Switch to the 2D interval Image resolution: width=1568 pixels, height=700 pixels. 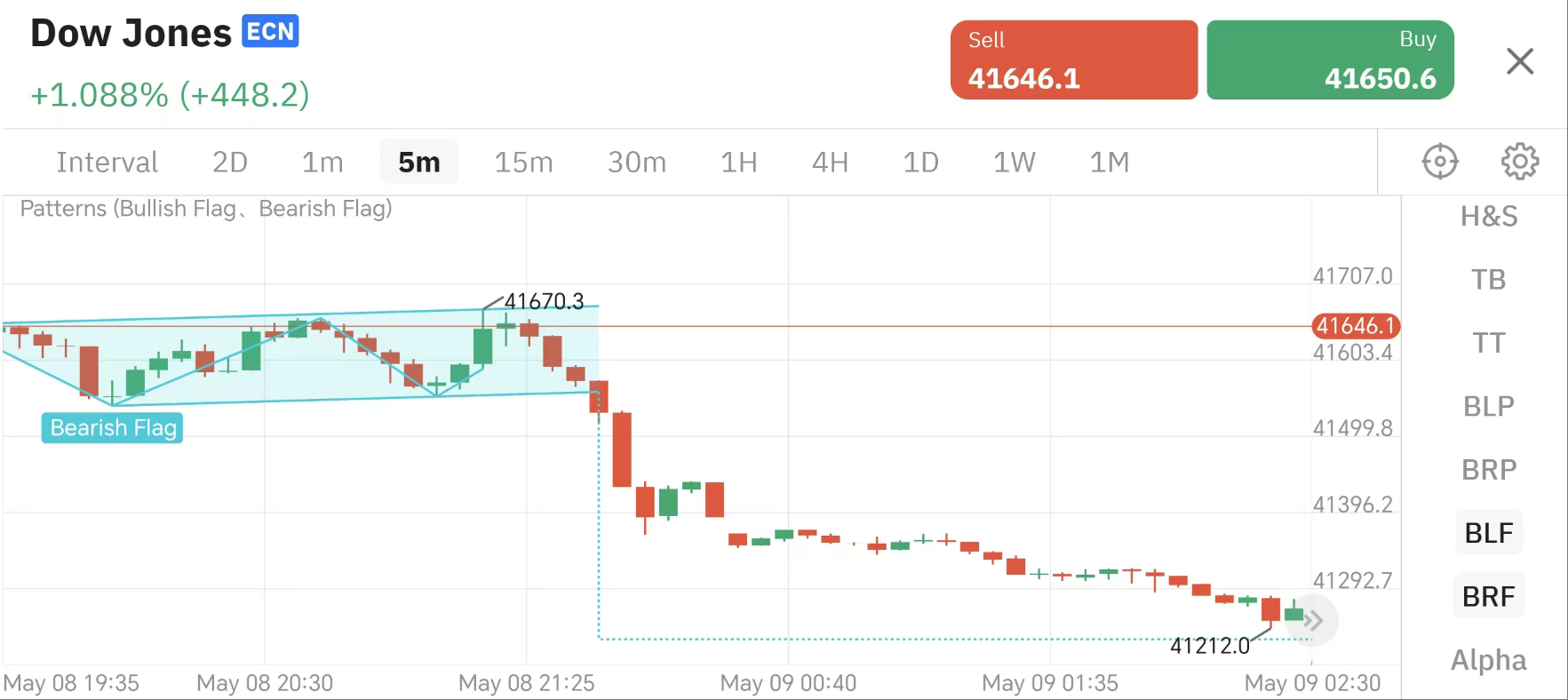click(229, 162)
